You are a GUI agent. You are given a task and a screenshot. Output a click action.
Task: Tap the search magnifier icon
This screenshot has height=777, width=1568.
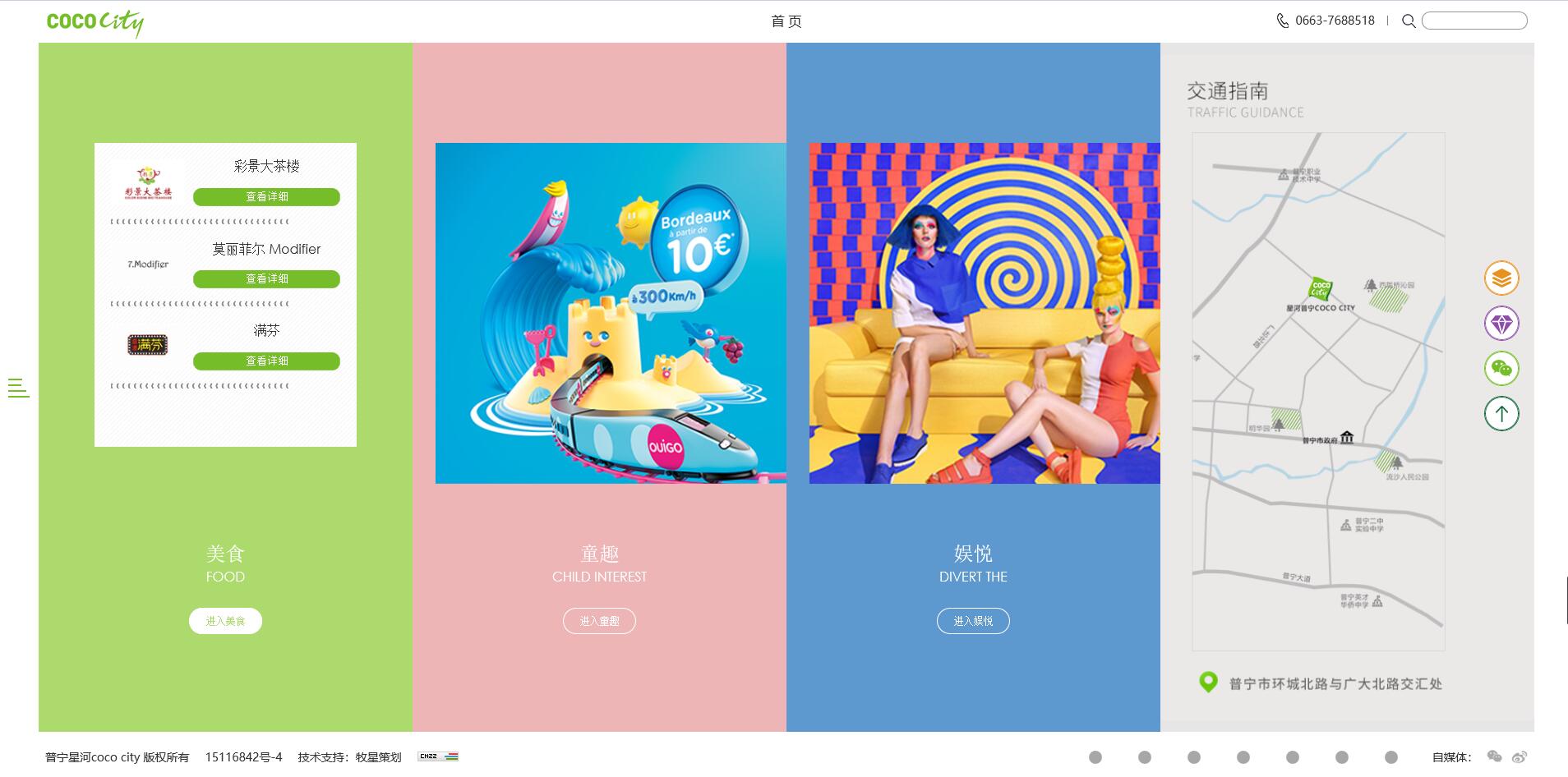point(1409,21)
